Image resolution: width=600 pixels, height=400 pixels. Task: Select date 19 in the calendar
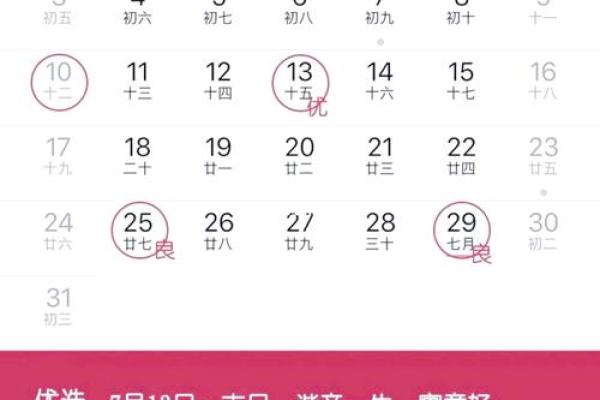pos(218,155)
